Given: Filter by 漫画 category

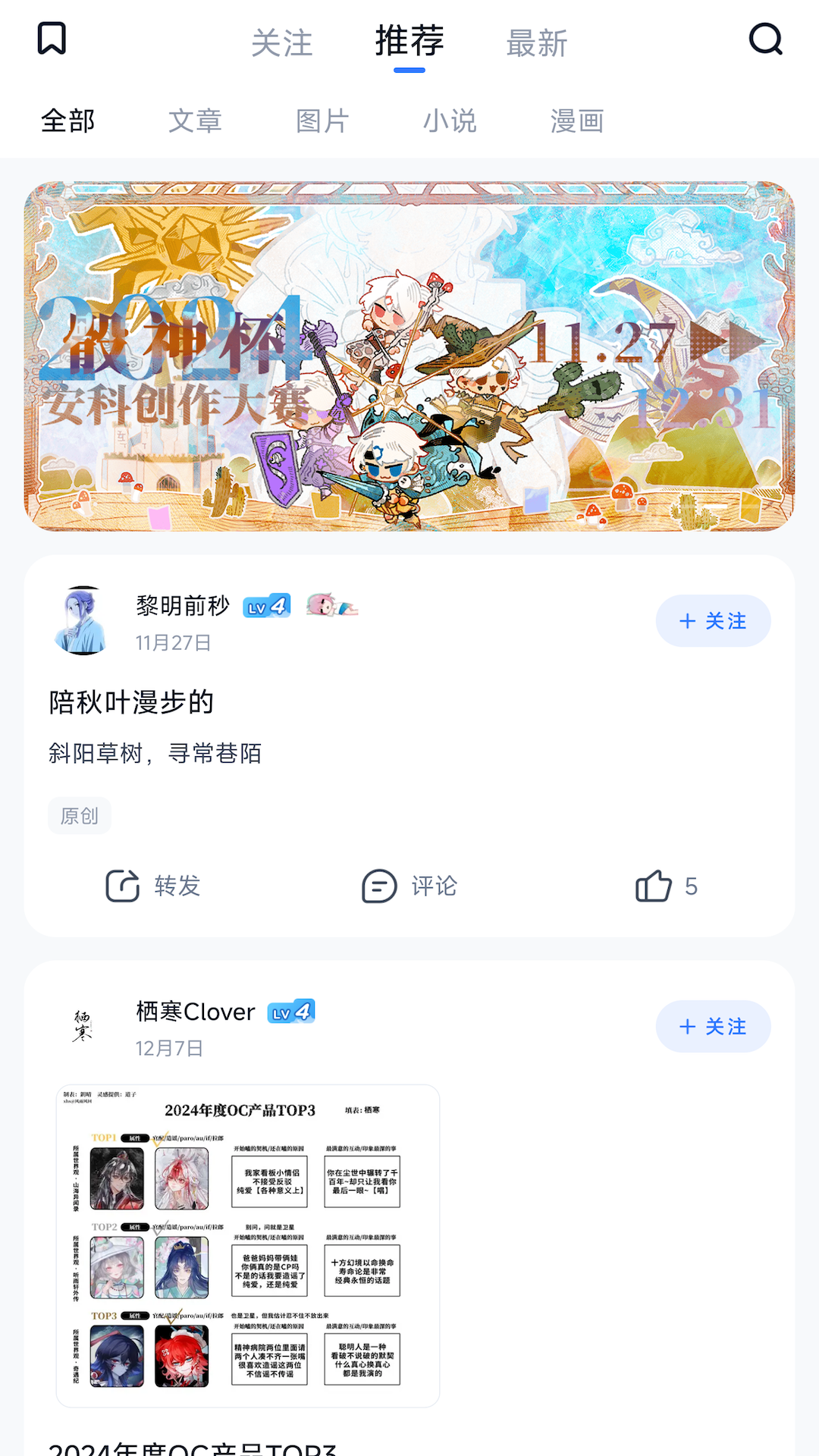Looking at the screenshot, I should 577,121.
